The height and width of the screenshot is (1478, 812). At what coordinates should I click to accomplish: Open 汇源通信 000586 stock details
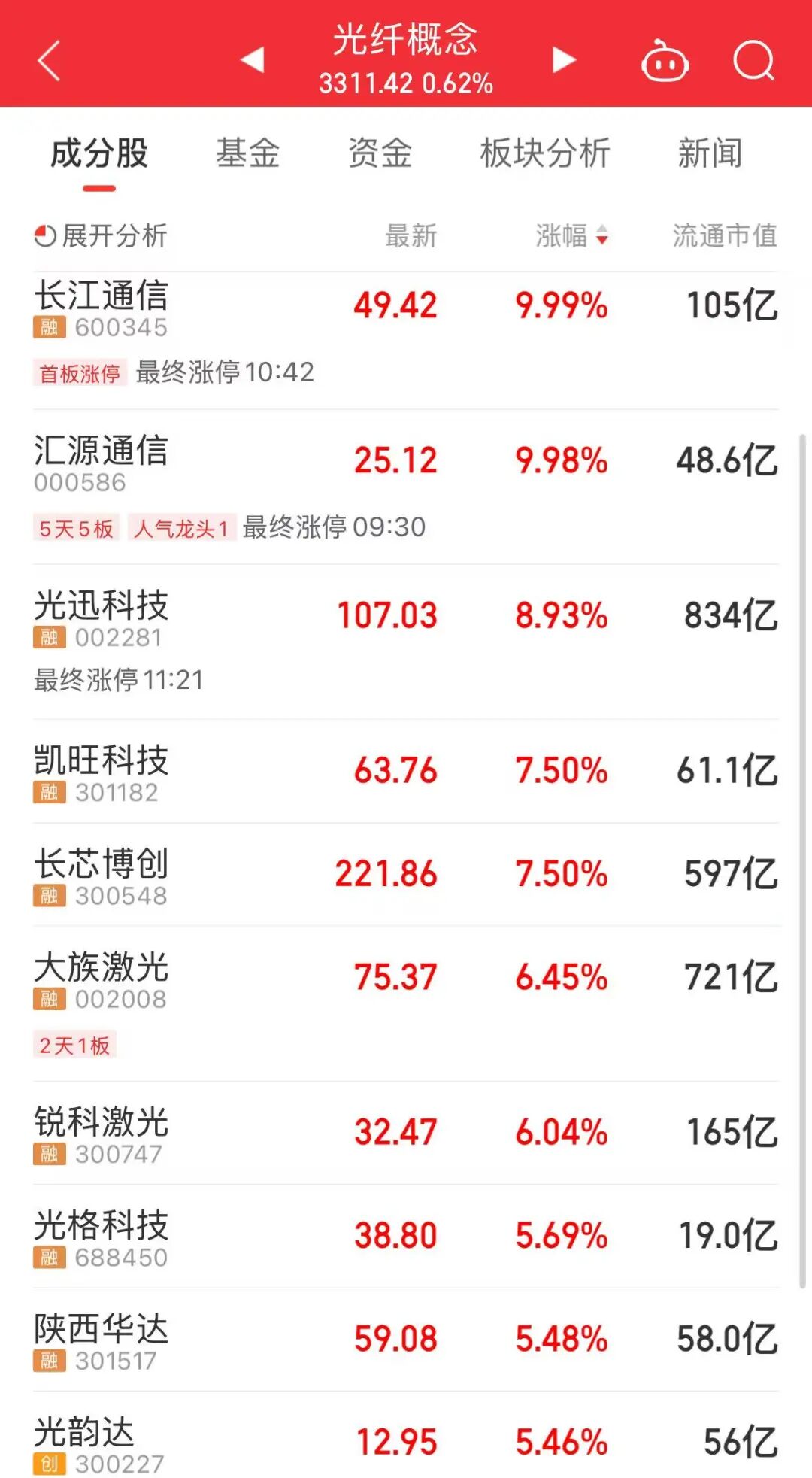point(101,462)
